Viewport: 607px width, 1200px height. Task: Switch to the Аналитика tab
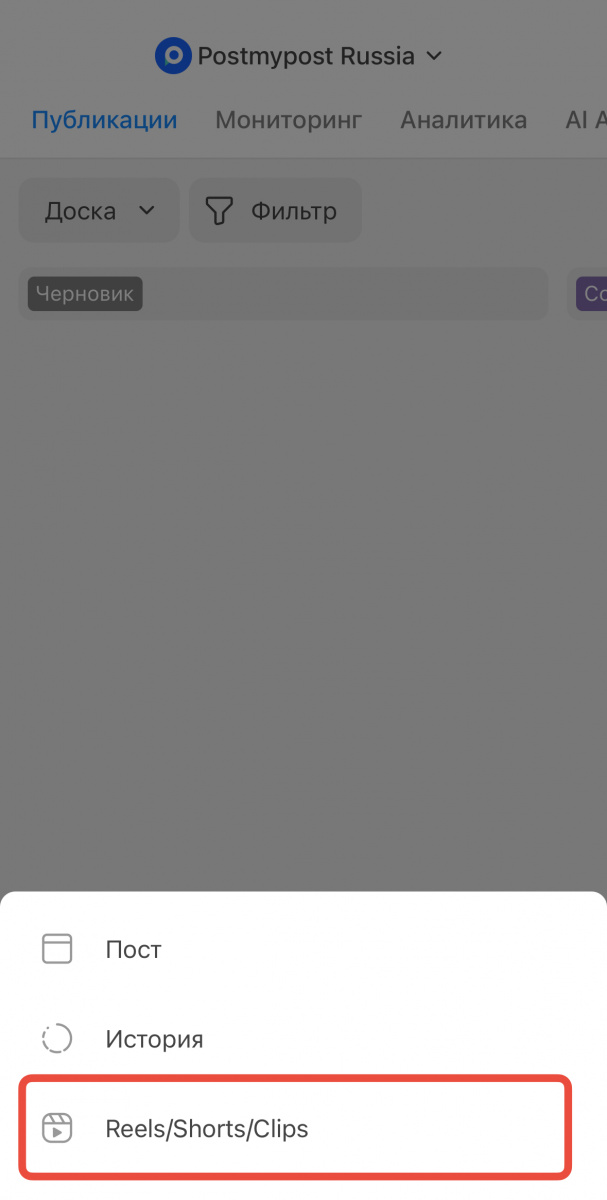point(463,121)
